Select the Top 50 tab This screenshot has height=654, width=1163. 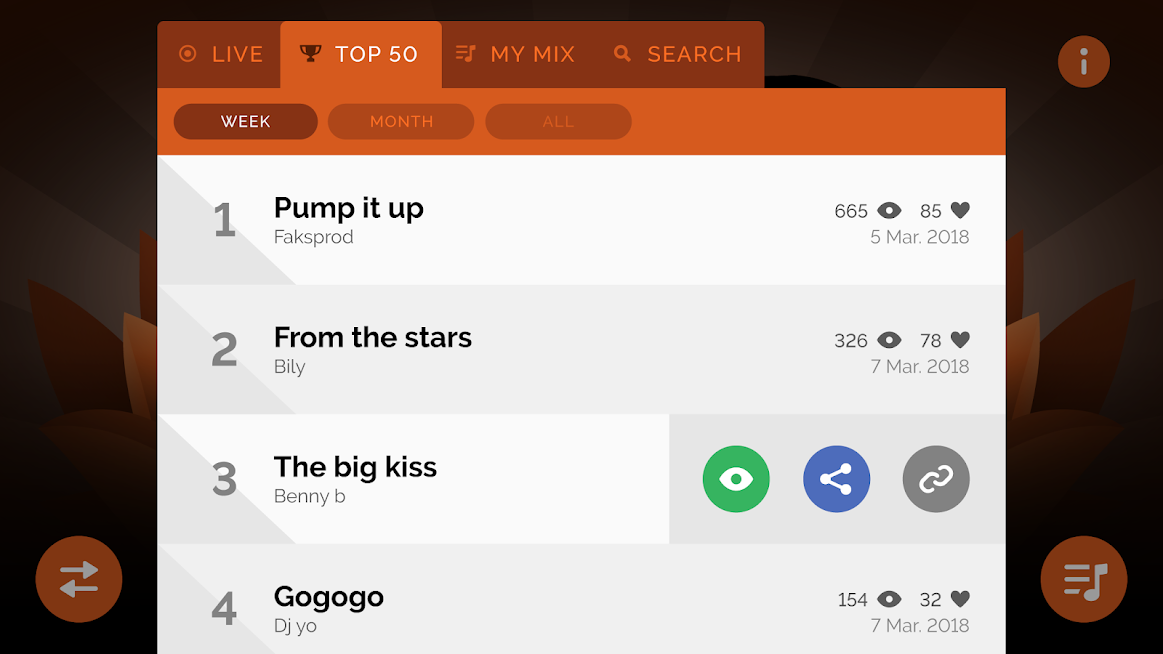coord(360,54)
